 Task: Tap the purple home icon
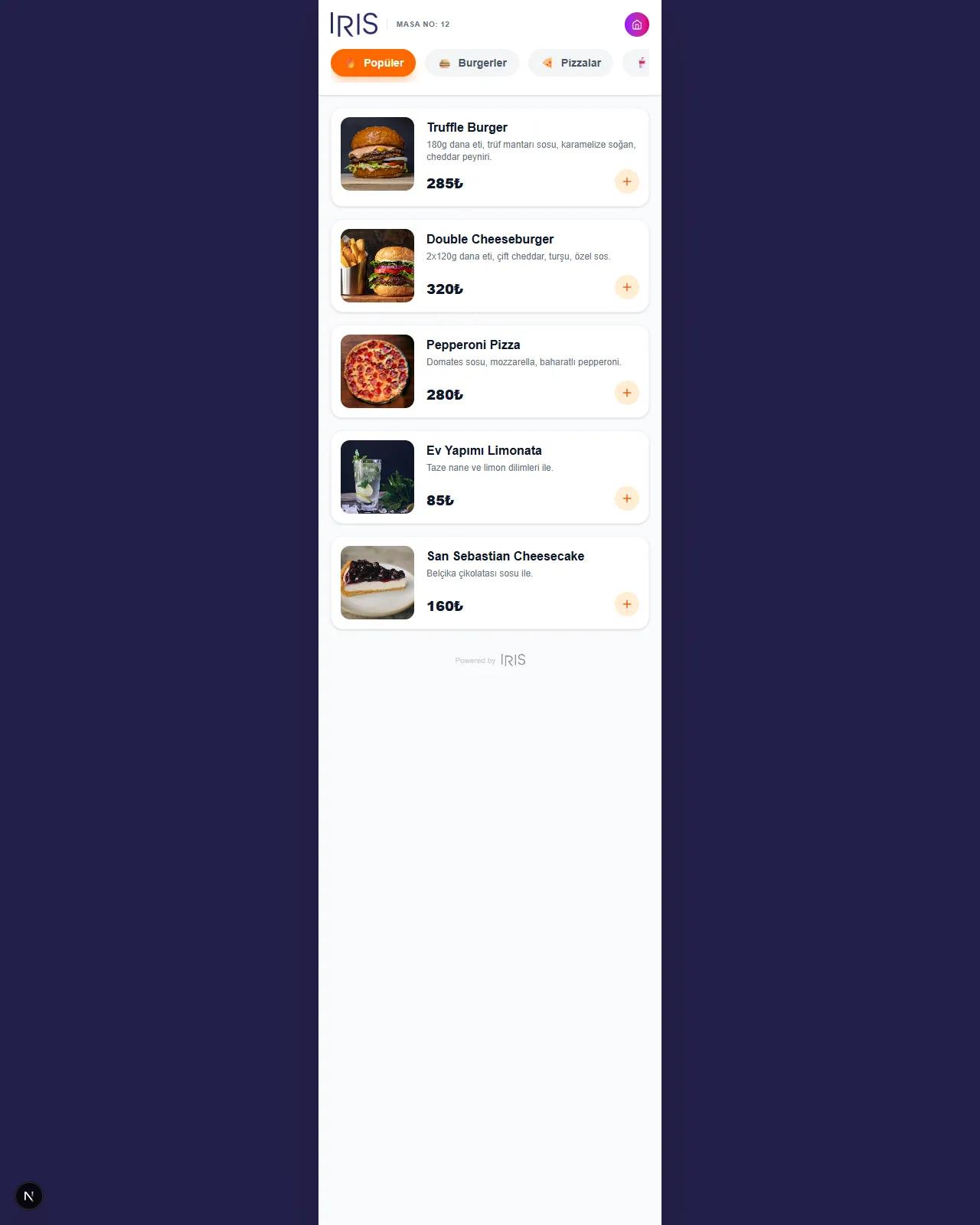point(636,24)
